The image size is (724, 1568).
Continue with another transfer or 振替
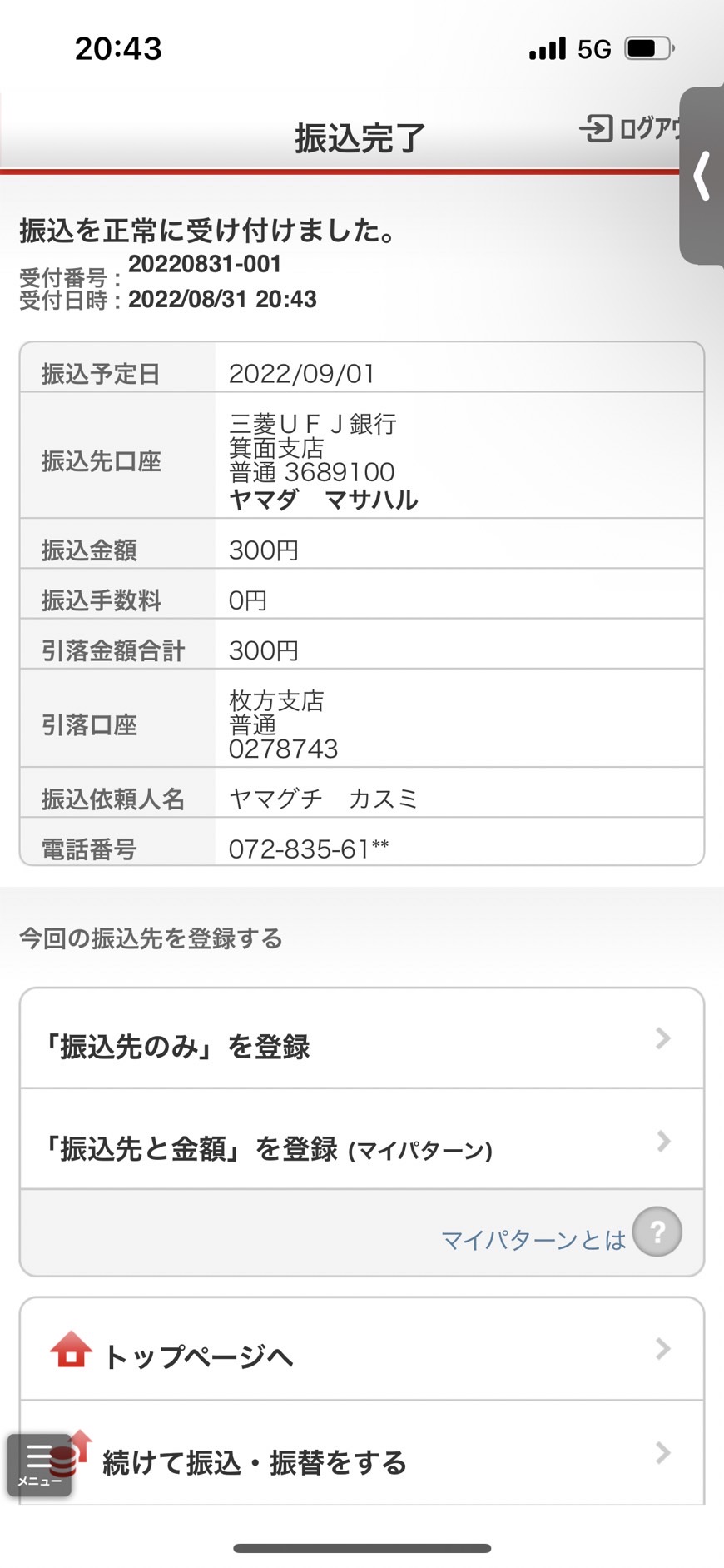tap(362, 1453)
